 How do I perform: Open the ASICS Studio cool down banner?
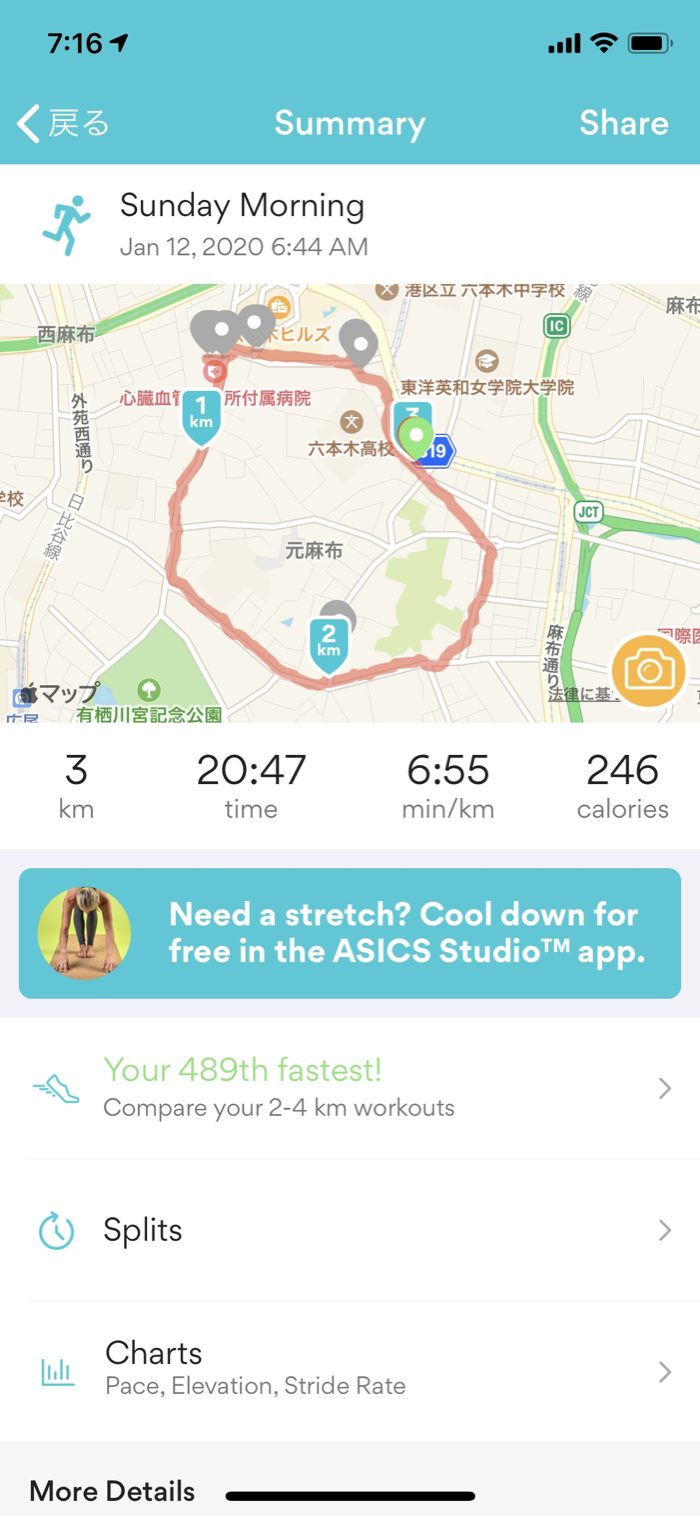click(x=350, y=933)
